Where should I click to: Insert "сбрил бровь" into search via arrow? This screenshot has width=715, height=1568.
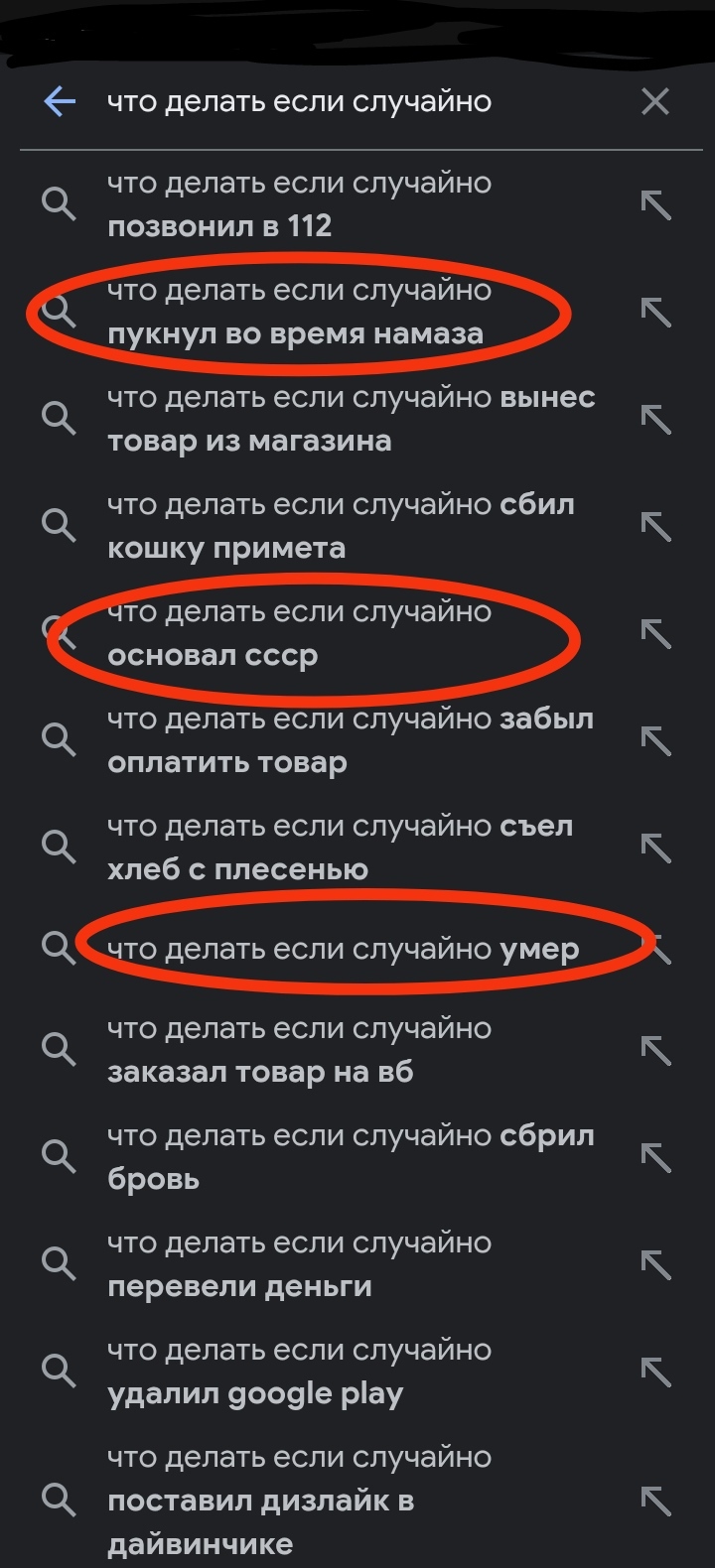tap(655, 1158)
